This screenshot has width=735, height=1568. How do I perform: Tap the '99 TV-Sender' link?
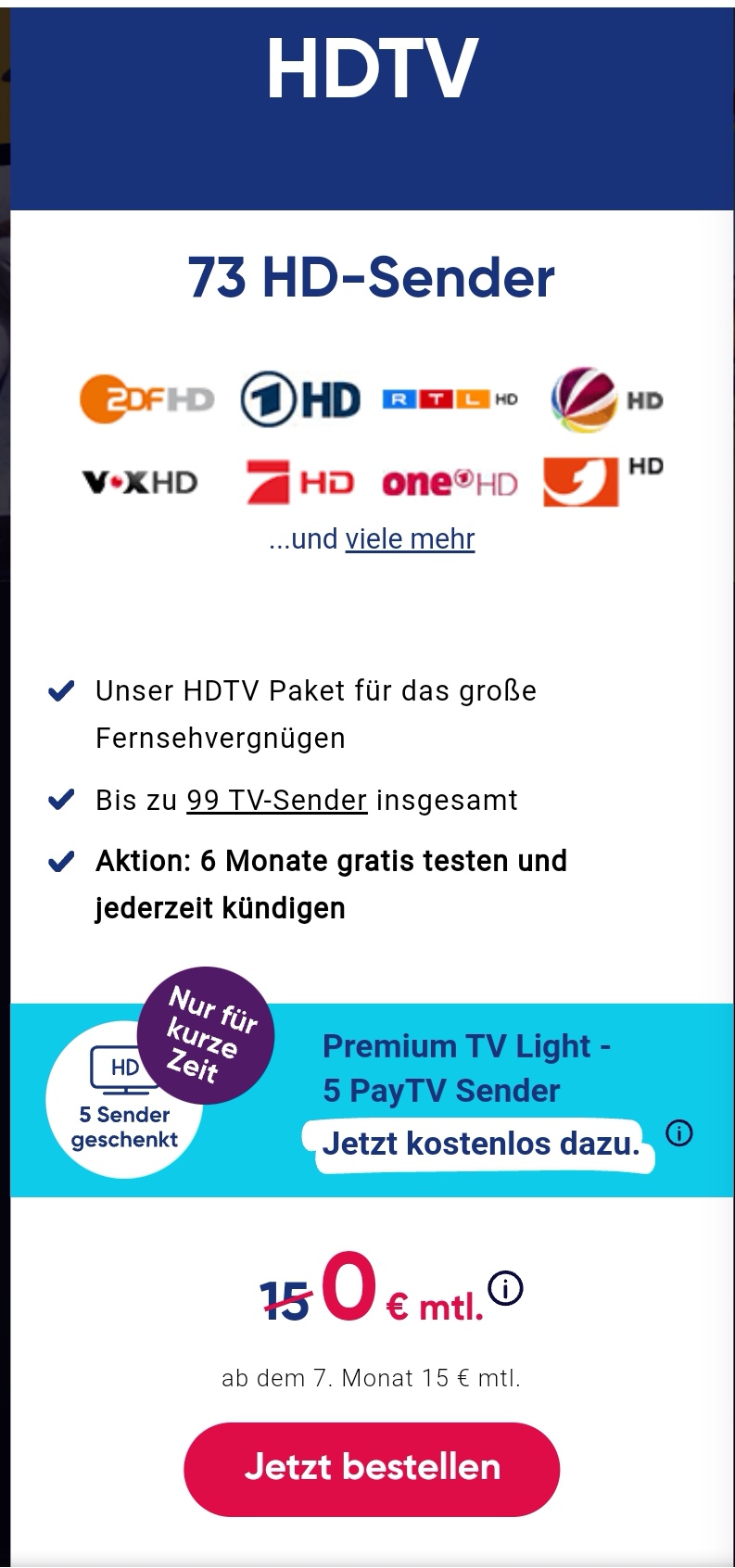point(276,800)
